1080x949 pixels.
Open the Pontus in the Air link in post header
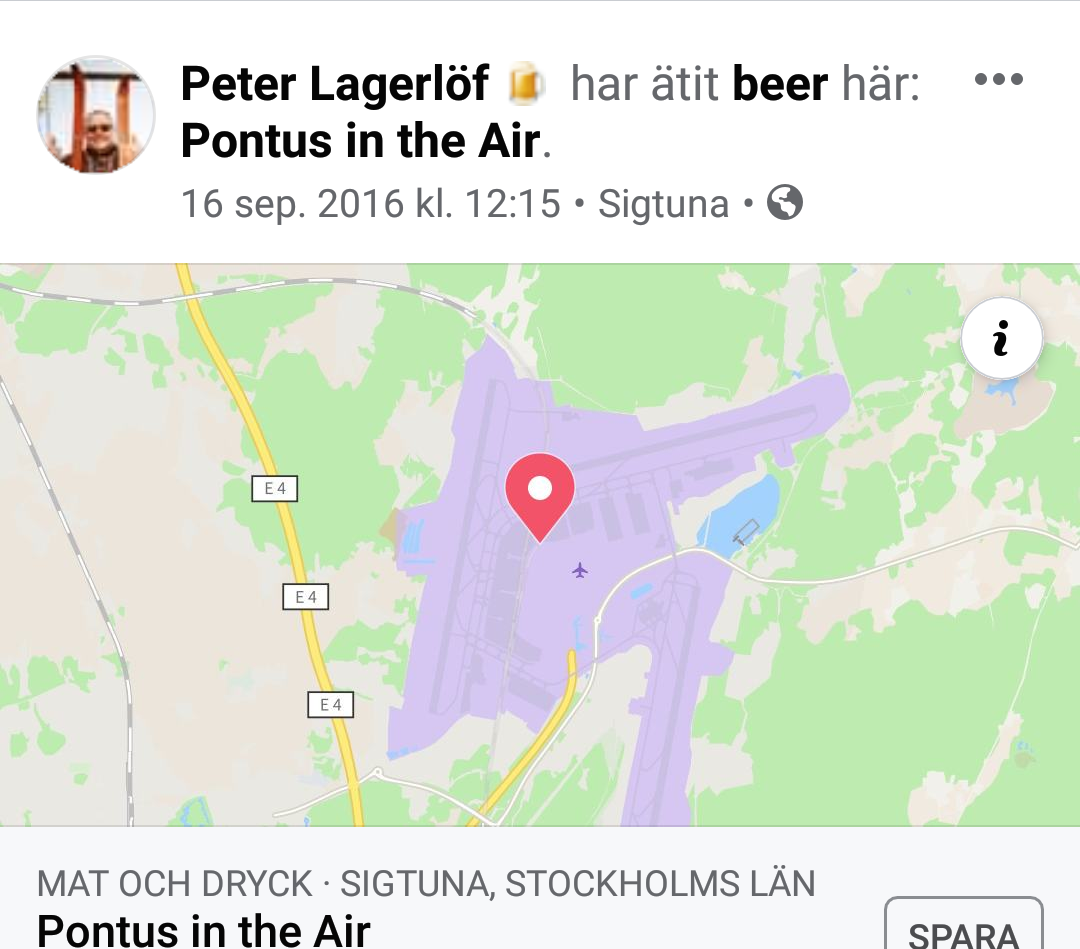click(361, 141)
